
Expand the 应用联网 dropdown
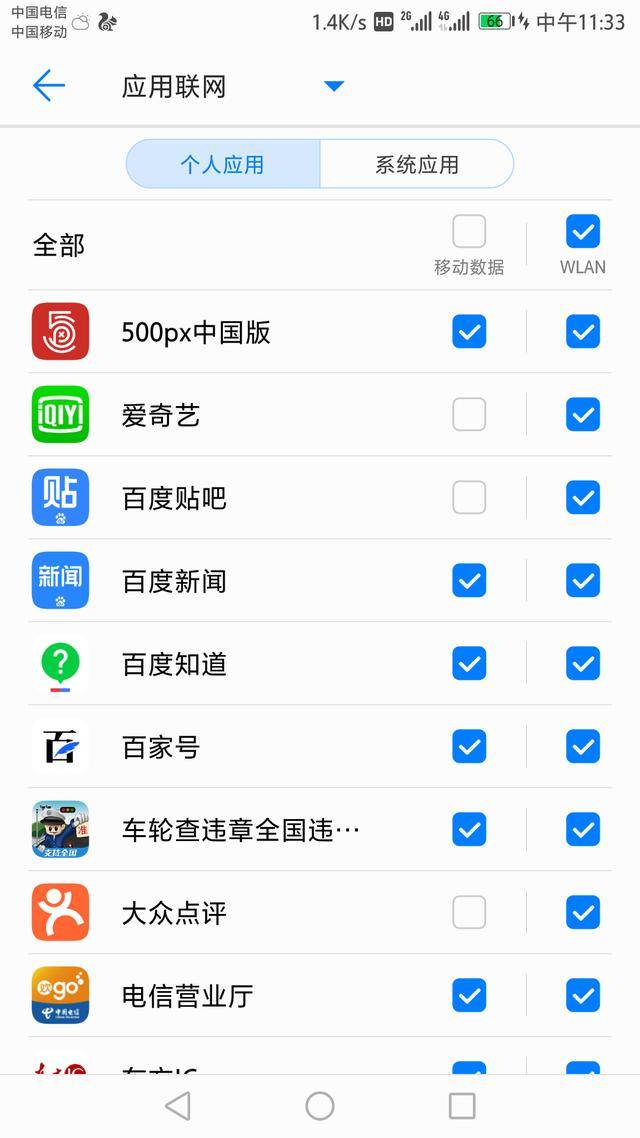tap(334, 86)
